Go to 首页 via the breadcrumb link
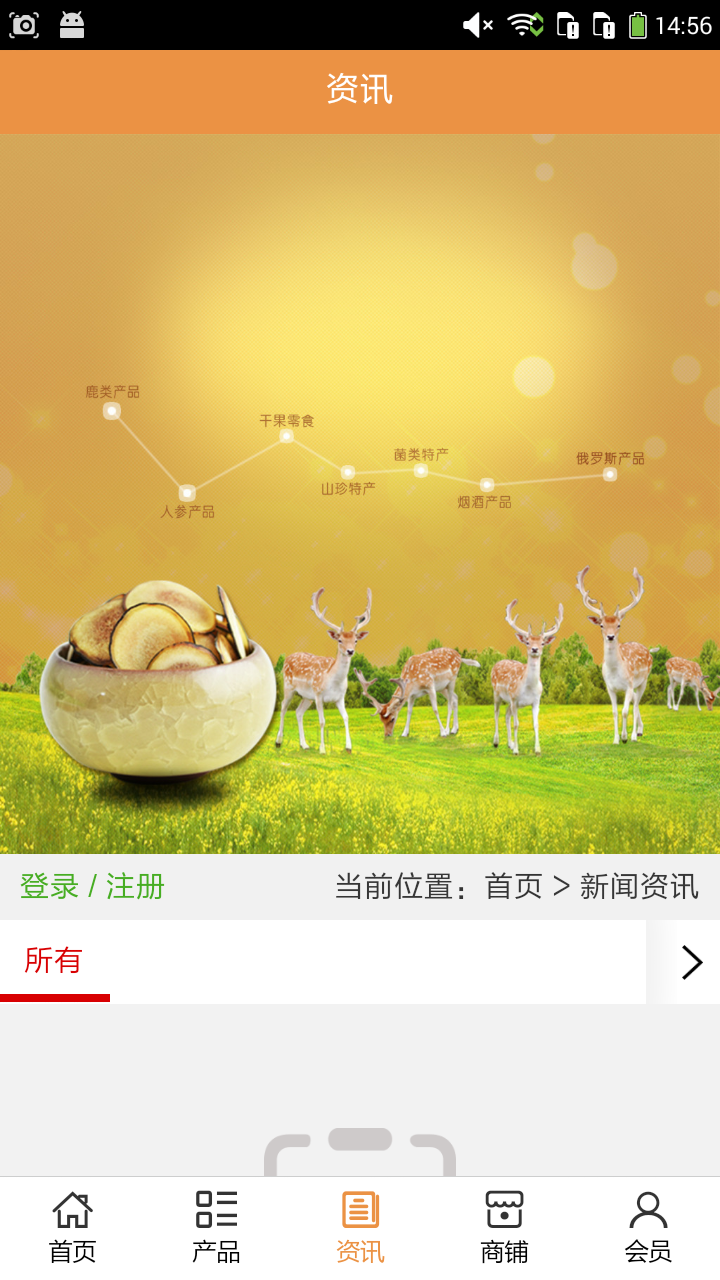Image resolution: width=720 pixels, height=1280 pixels. tap(509, 886)
